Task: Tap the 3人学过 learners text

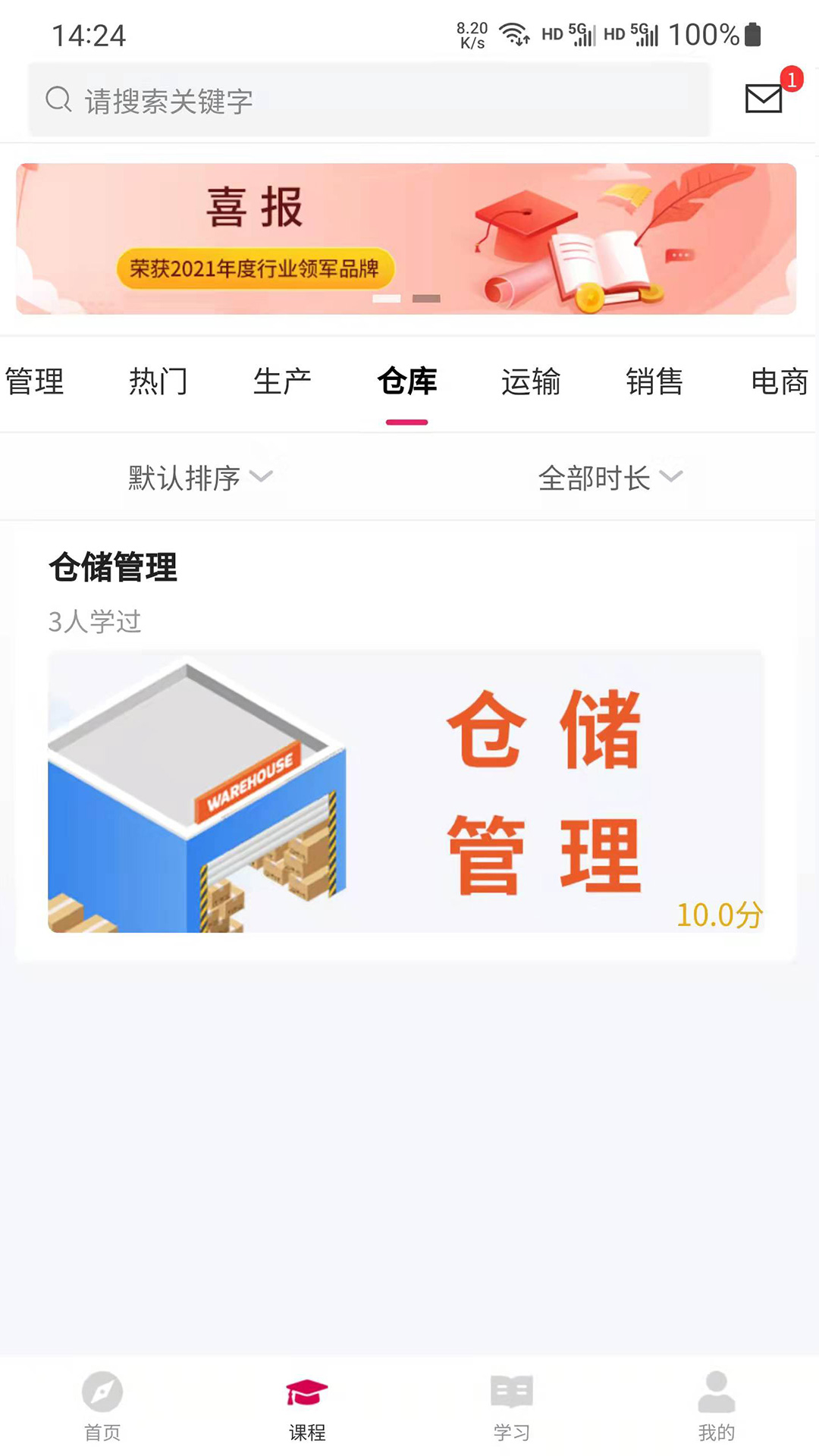Action: 96,620
